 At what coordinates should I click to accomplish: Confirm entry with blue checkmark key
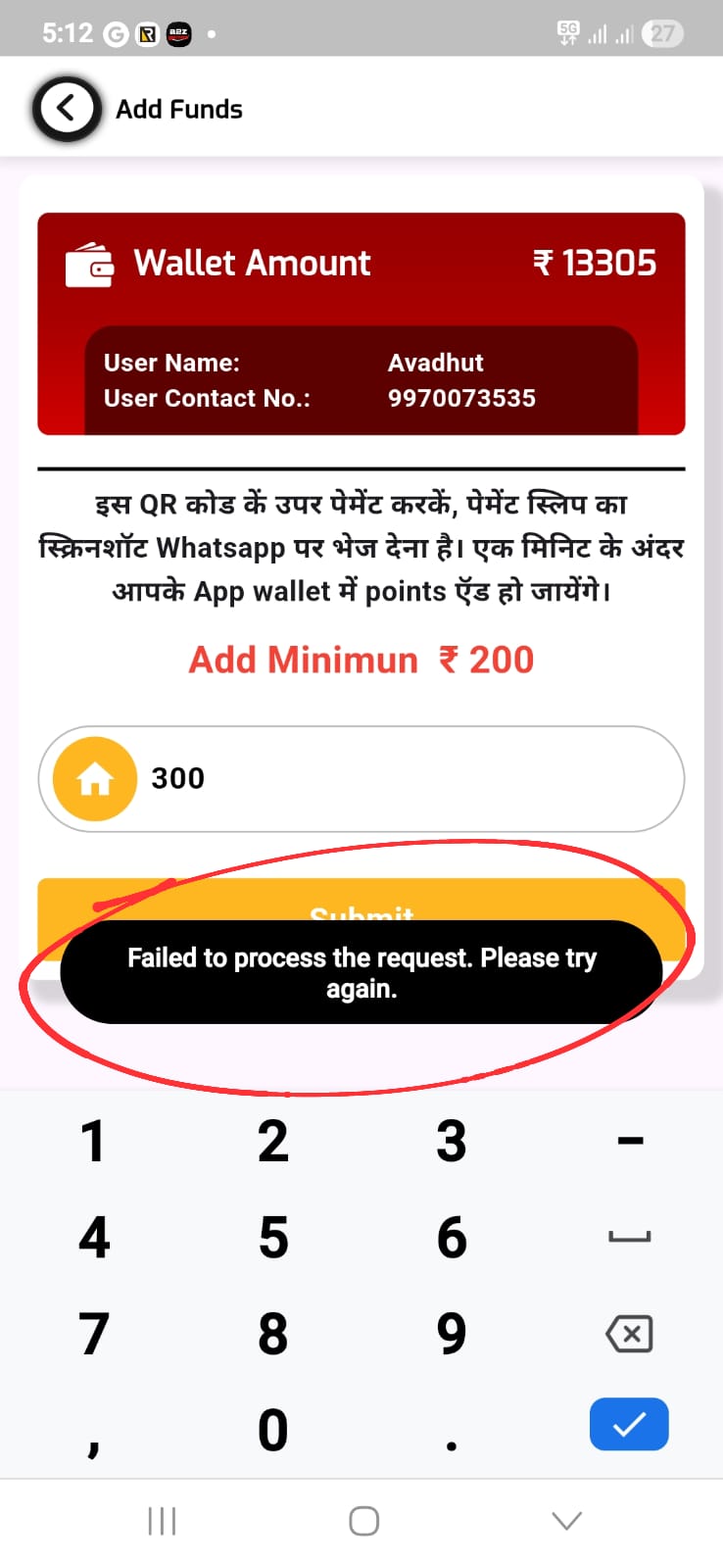tap(629, 1424)
